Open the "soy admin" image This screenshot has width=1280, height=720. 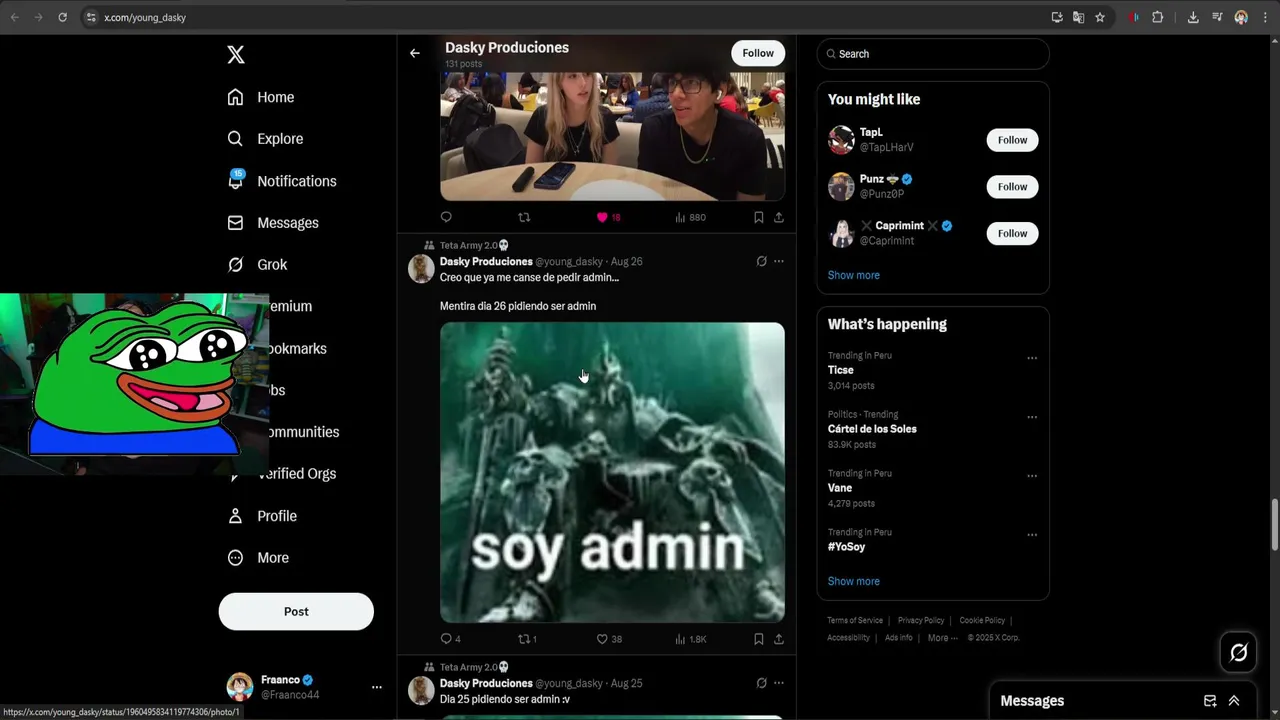(612, 472)
